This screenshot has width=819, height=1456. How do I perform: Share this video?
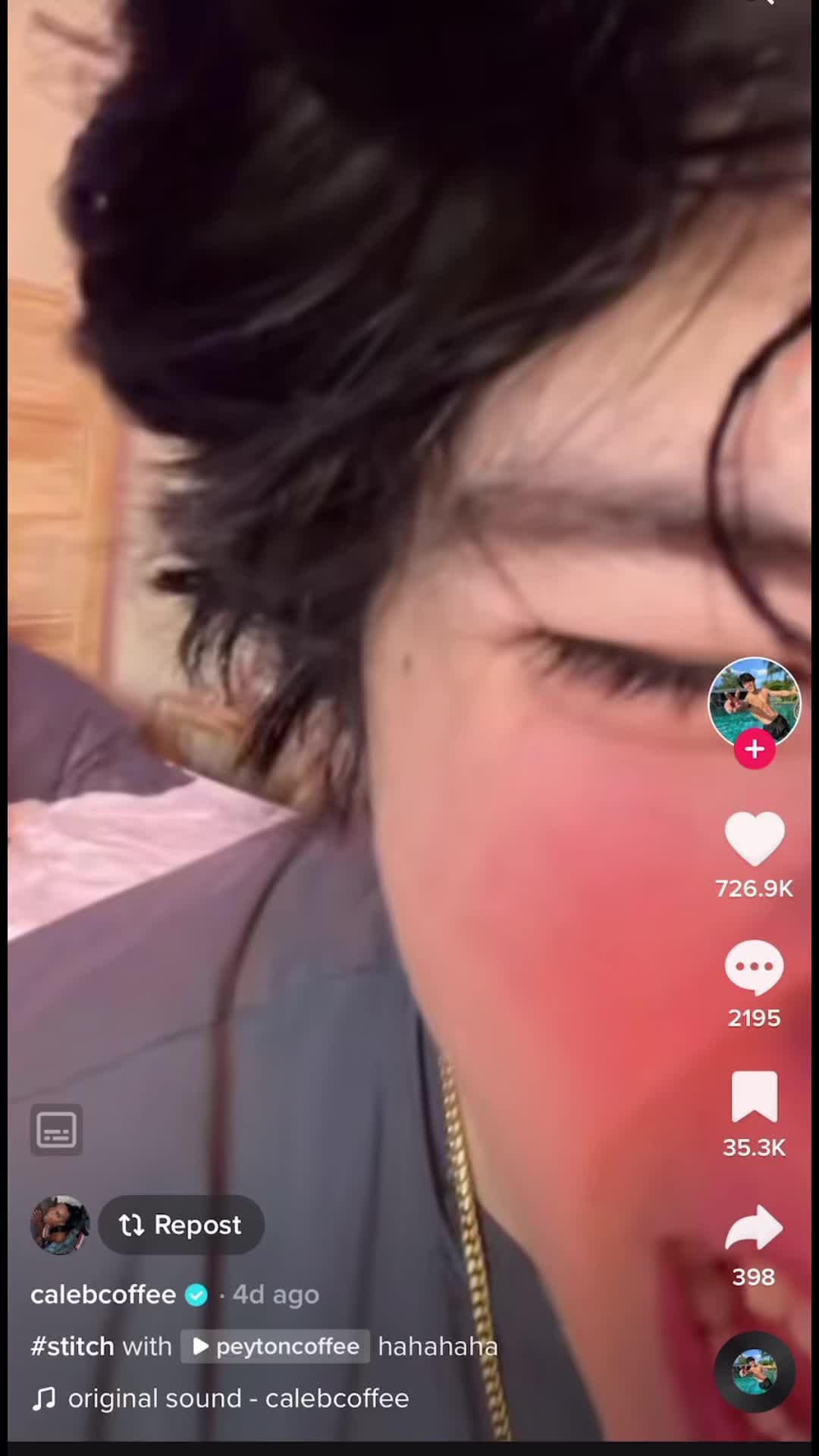point(754,1227)
